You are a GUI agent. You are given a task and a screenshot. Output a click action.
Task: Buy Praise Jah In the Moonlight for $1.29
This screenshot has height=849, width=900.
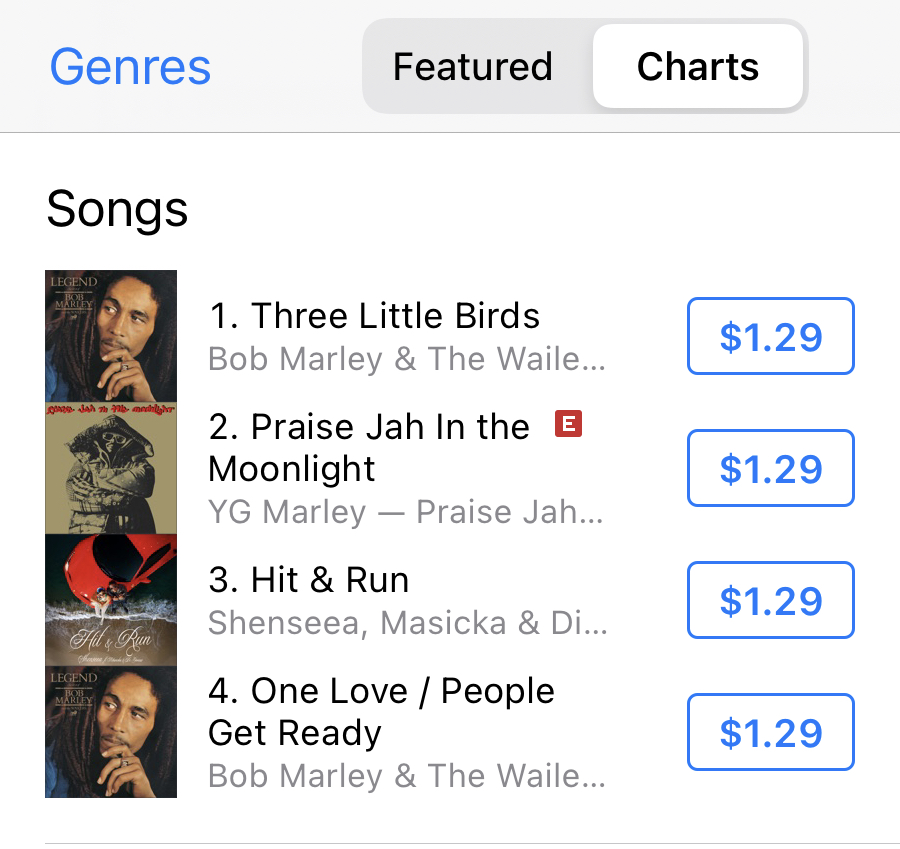pos(770,468)
